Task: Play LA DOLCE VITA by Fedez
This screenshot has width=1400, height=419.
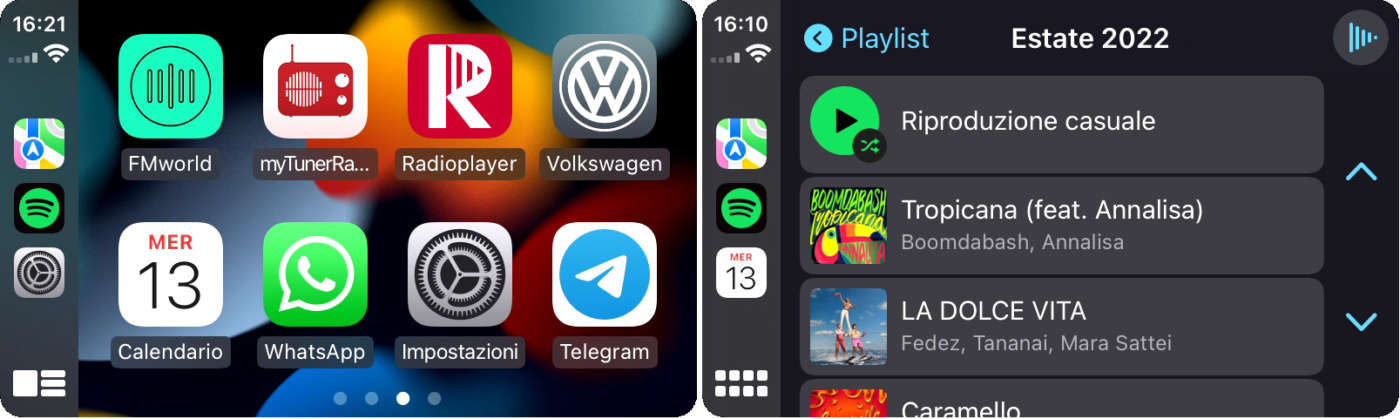Action: pos(1061,326)
